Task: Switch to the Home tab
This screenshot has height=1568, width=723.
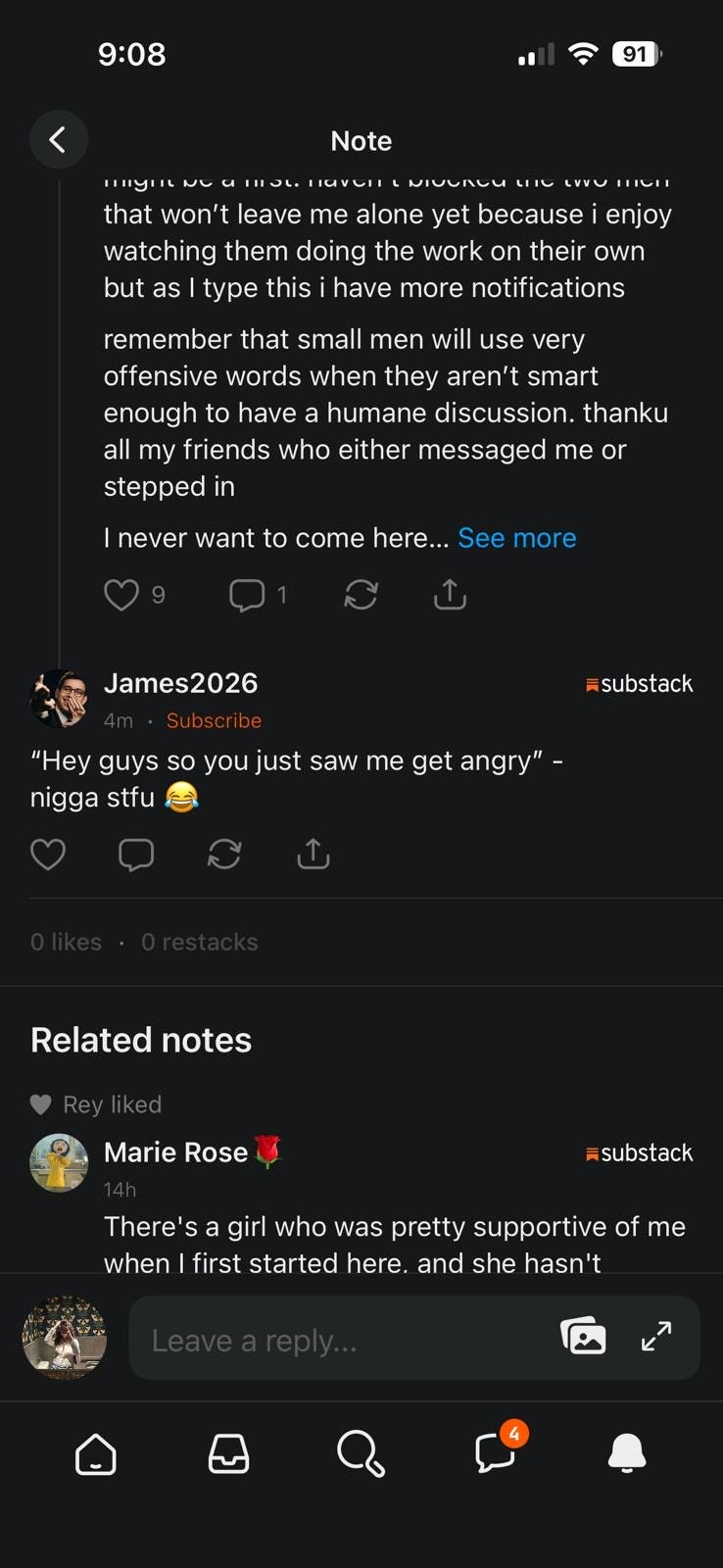Action: click(x=96, y=1454)
